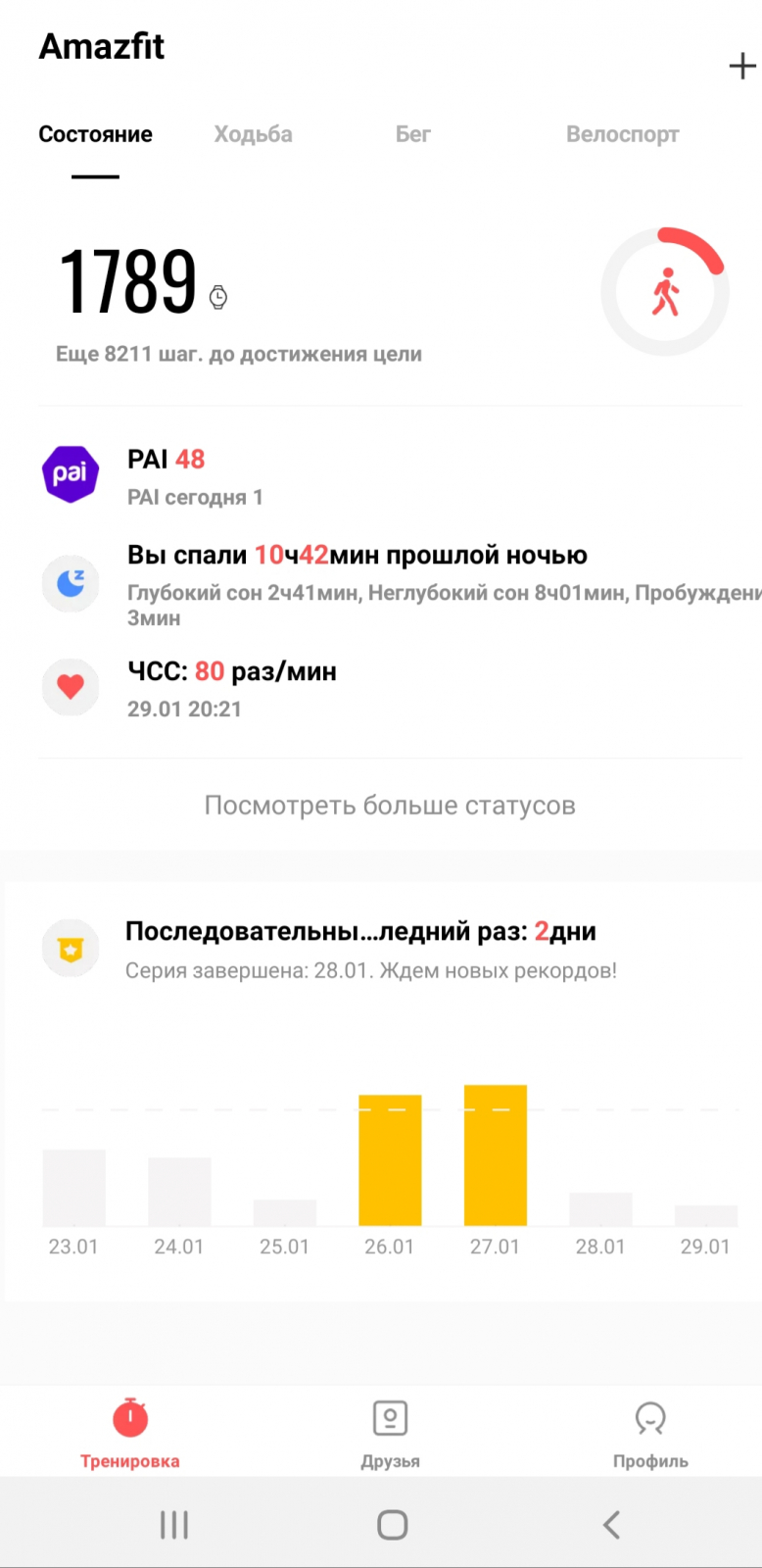Select the Тренировка bottom tab
Viewport: 762px width, 1568px height.
point(129,1433)
